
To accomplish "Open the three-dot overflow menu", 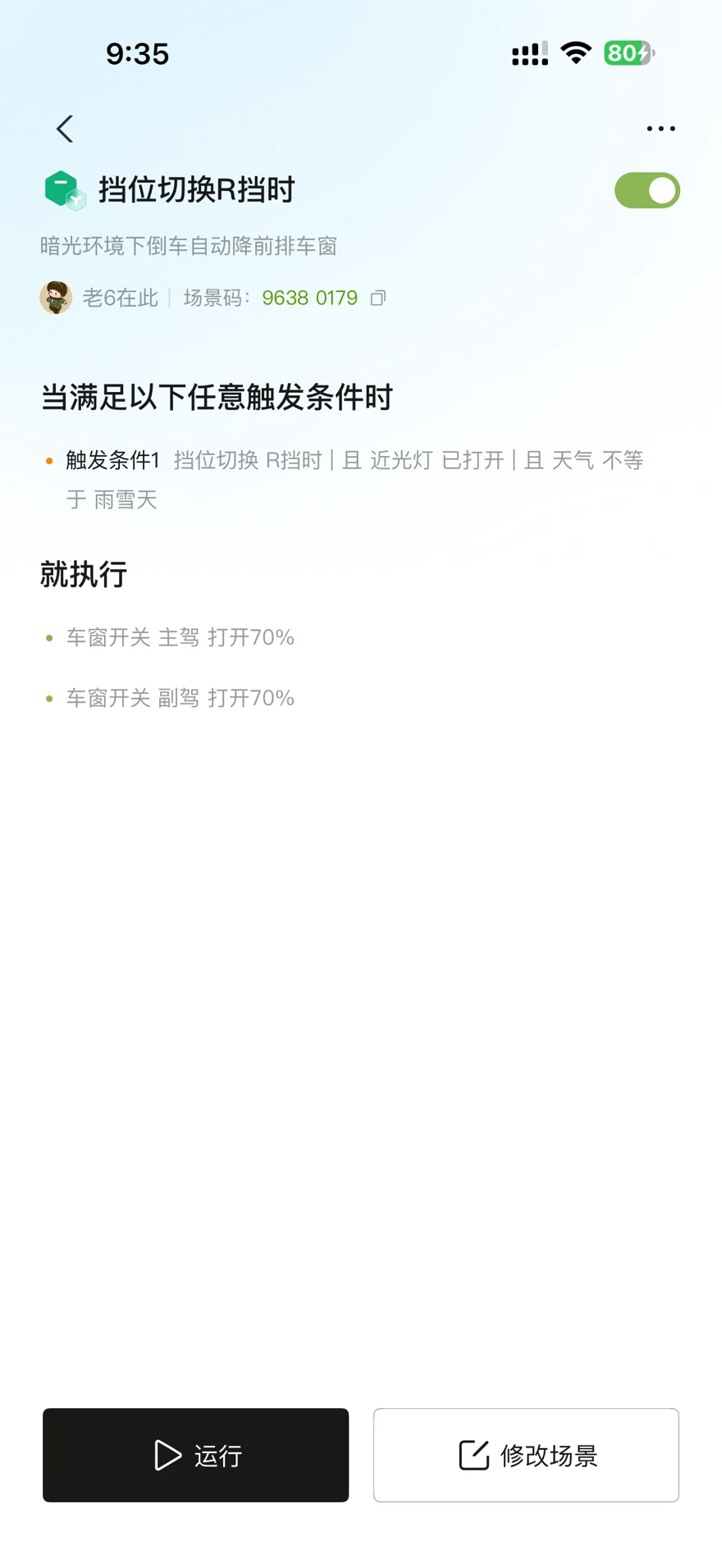I will [660, 129].
